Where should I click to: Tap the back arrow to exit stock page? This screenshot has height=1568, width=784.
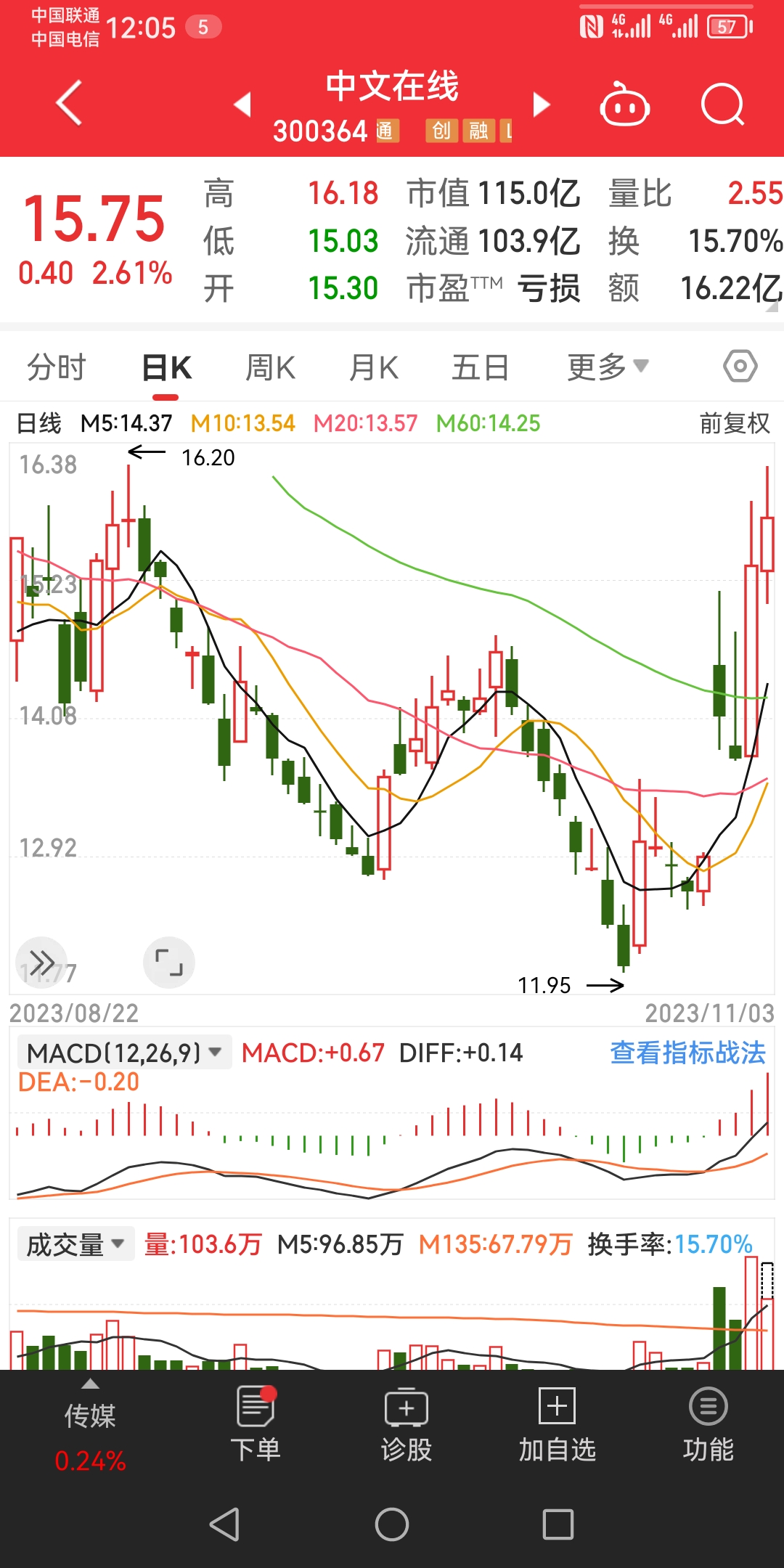point(68,102)
